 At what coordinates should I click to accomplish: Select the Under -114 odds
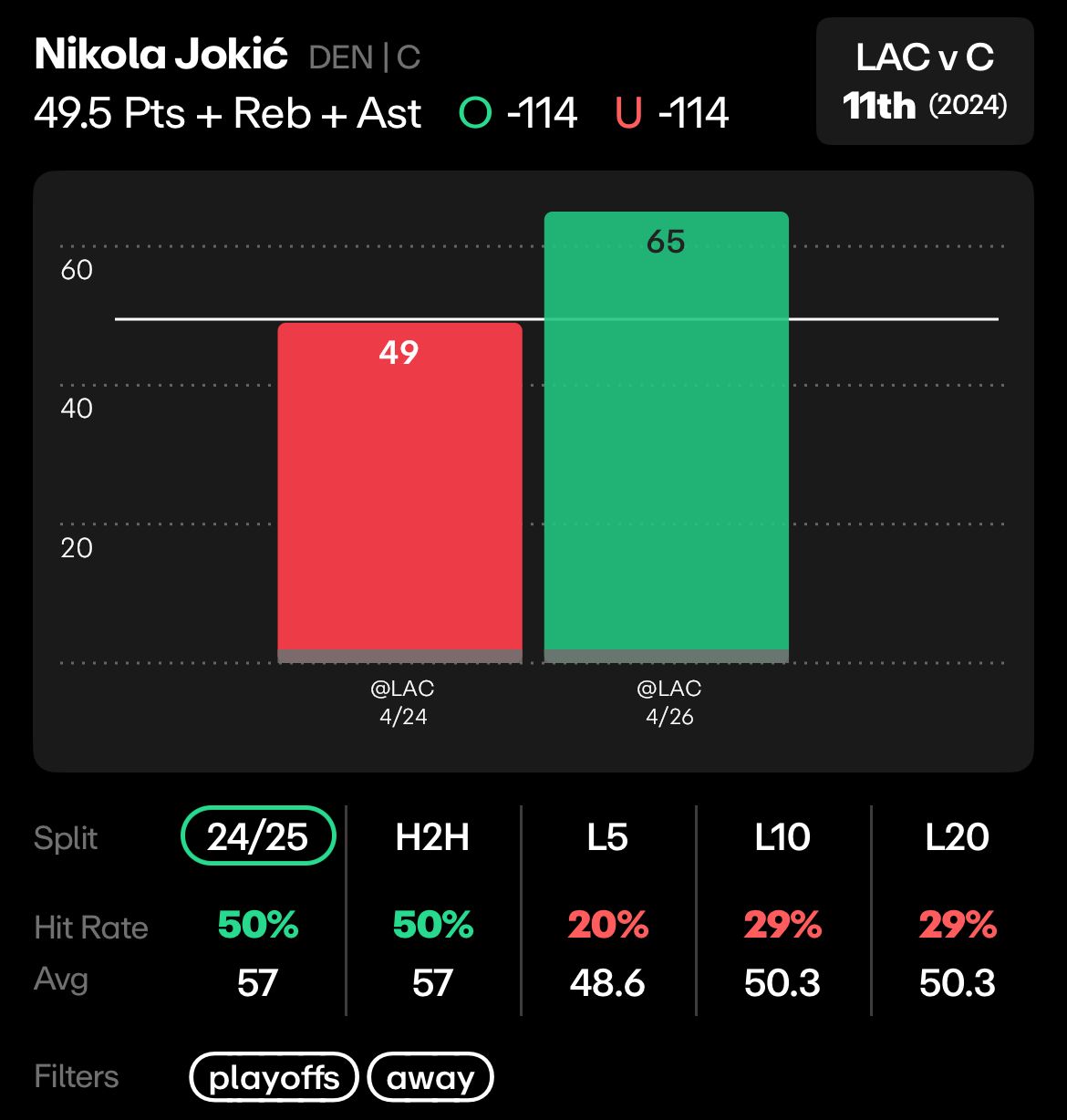tap(672, 114)
